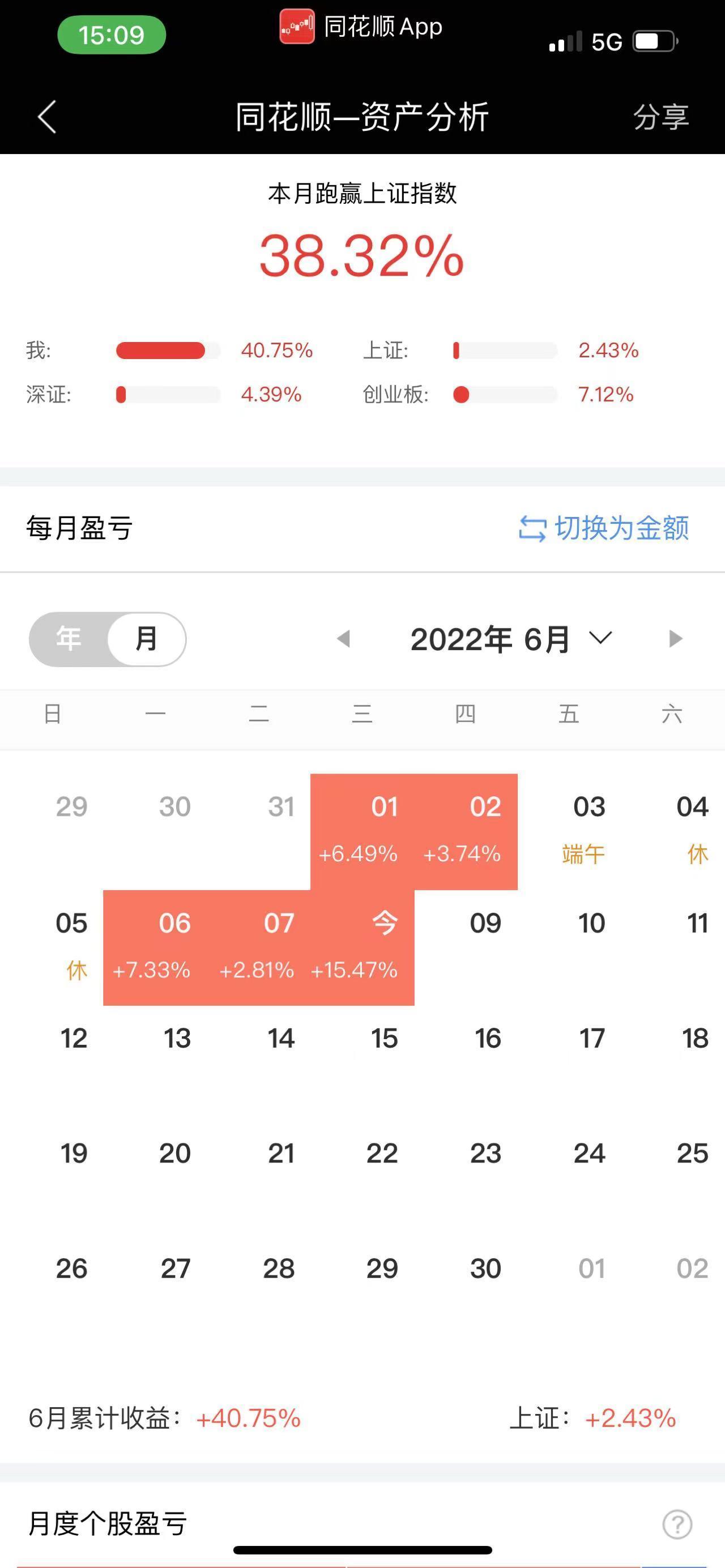Select June 06 showing +7.33%
Viewport: 725px width, 1568px height.
point(155,948)
